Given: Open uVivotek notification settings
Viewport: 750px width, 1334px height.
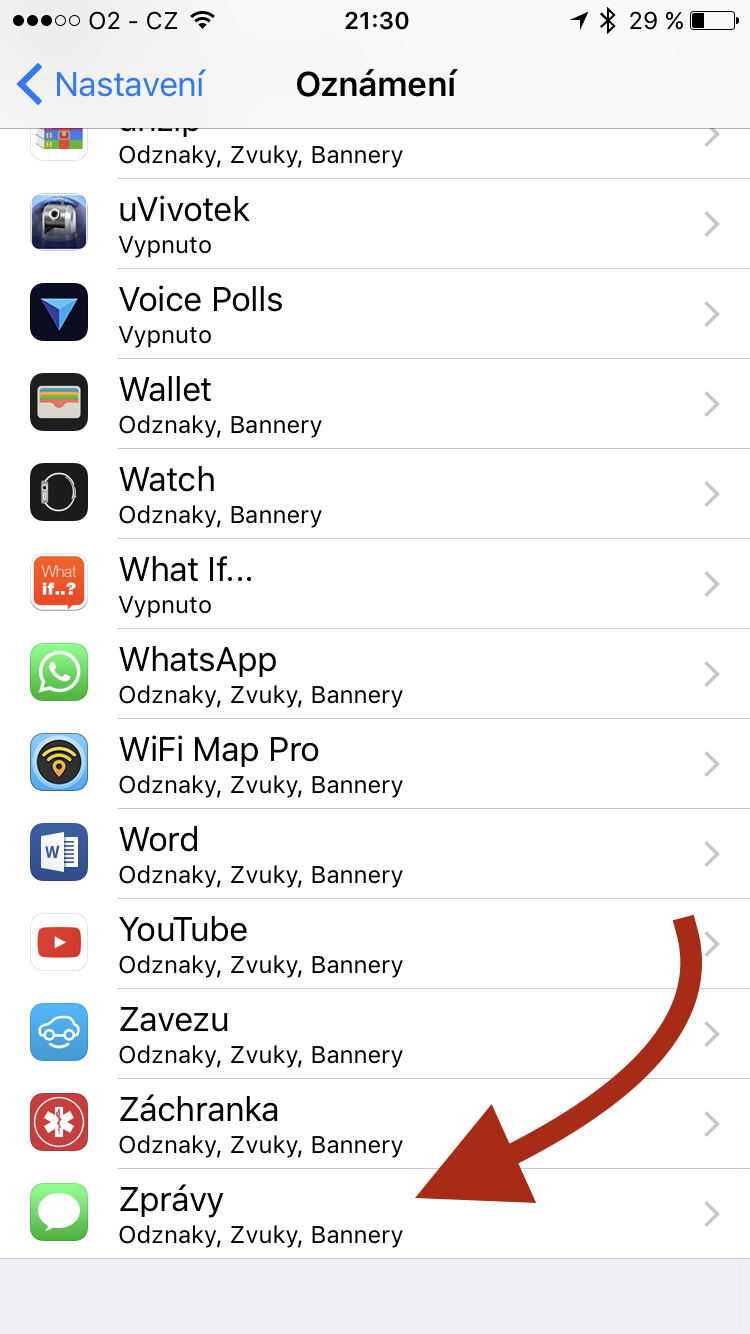Looking at the screenshot, I should (x=375, y=224).
